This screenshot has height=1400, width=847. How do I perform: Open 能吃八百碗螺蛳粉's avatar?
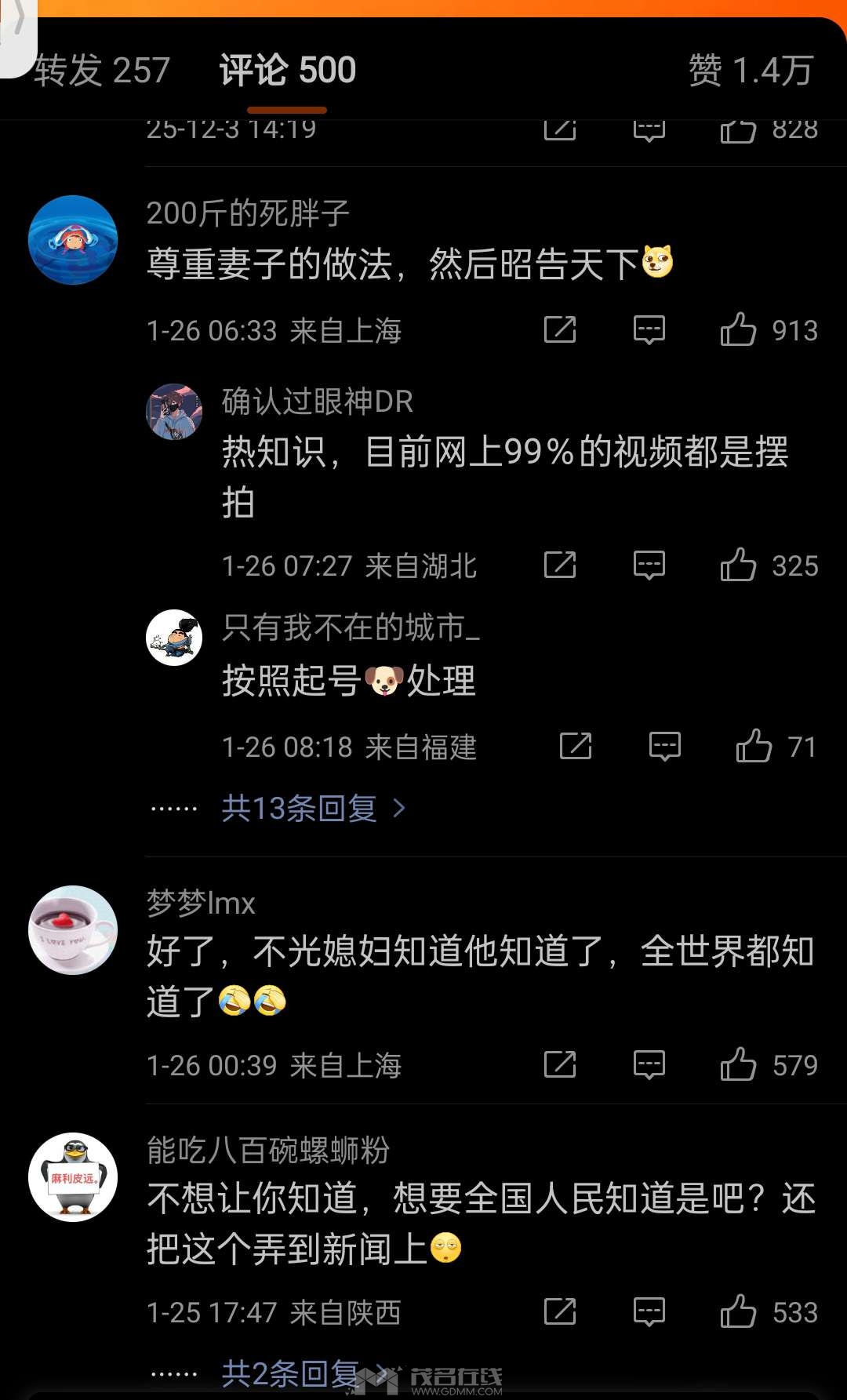coord(73,1177)
